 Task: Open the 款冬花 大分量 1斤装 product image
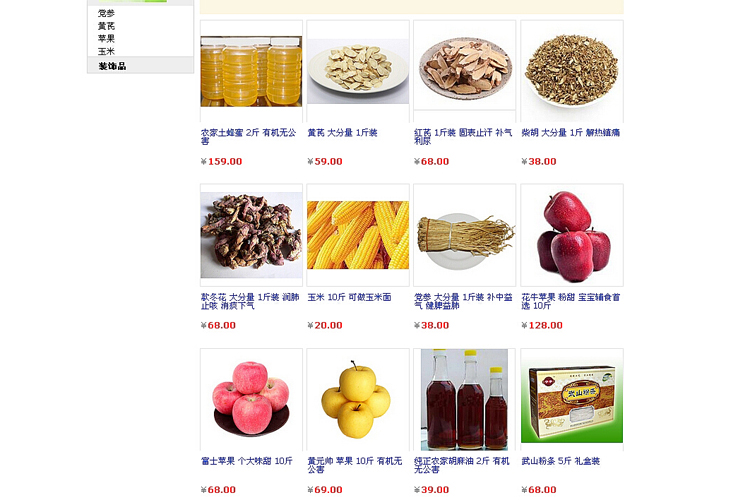pyautogui.click(x=251, y=235)
